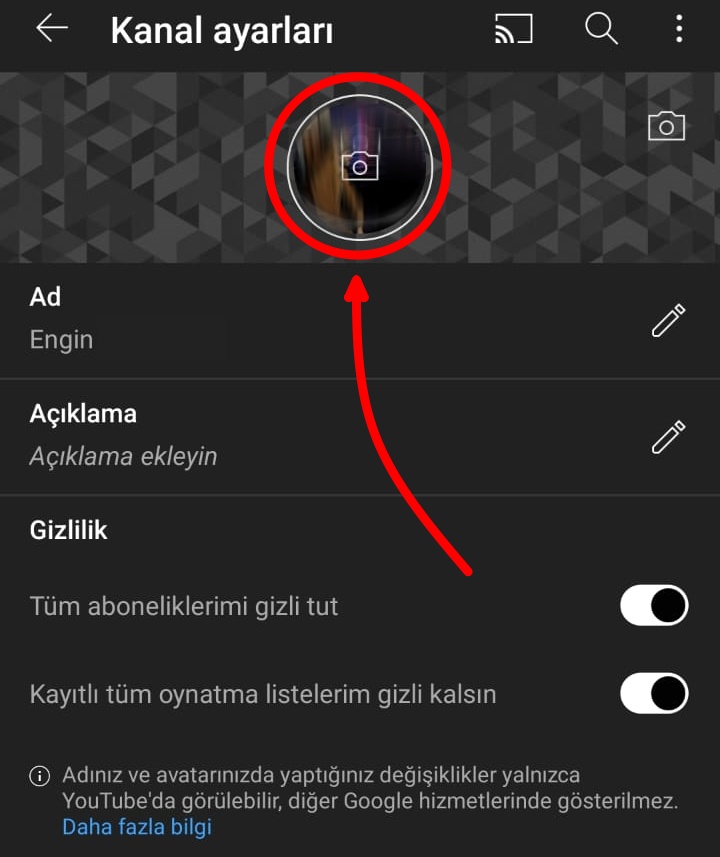The image size is (720, 857).
Task: Edit the channel name Engin
Action: click(668, 321)
